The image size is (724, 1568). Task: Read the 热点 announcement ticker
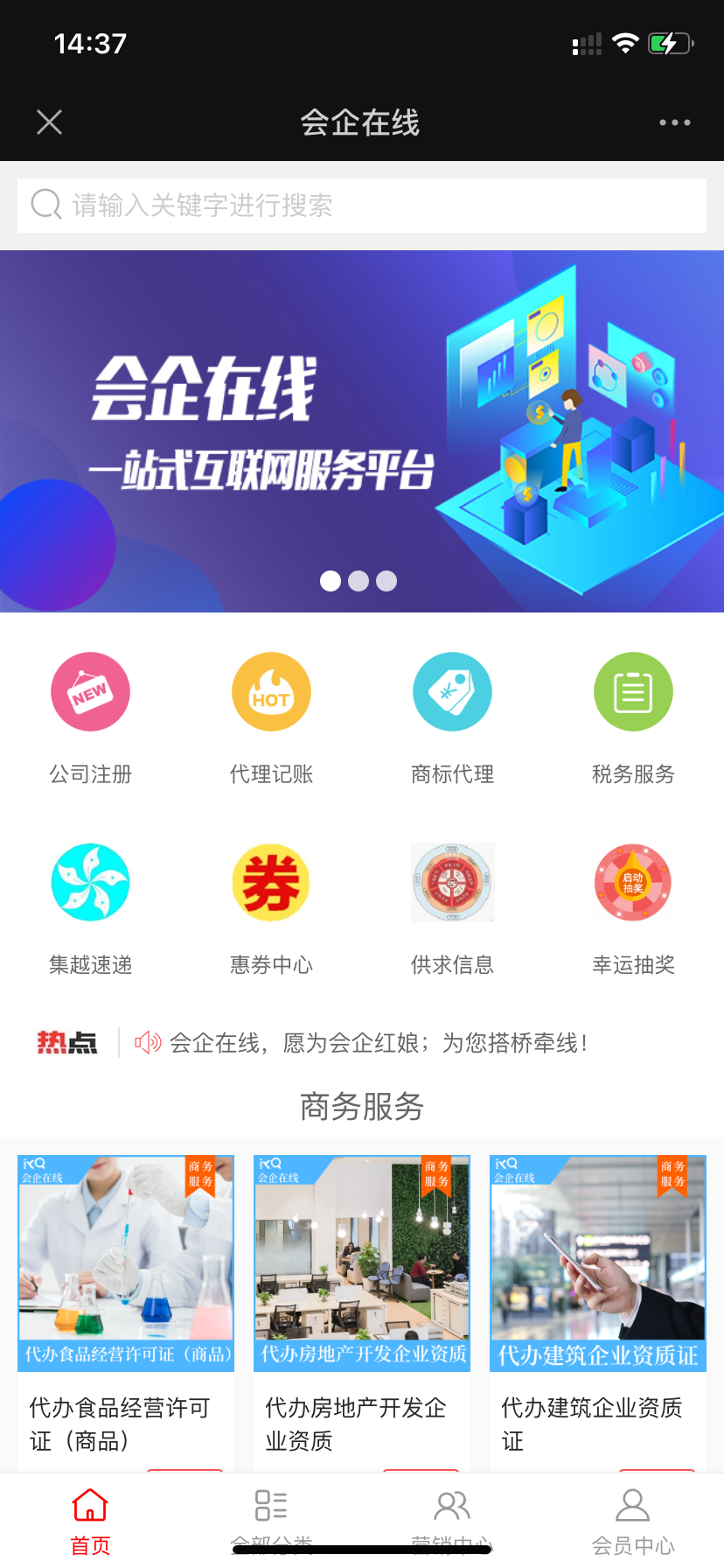(378, 1043)
